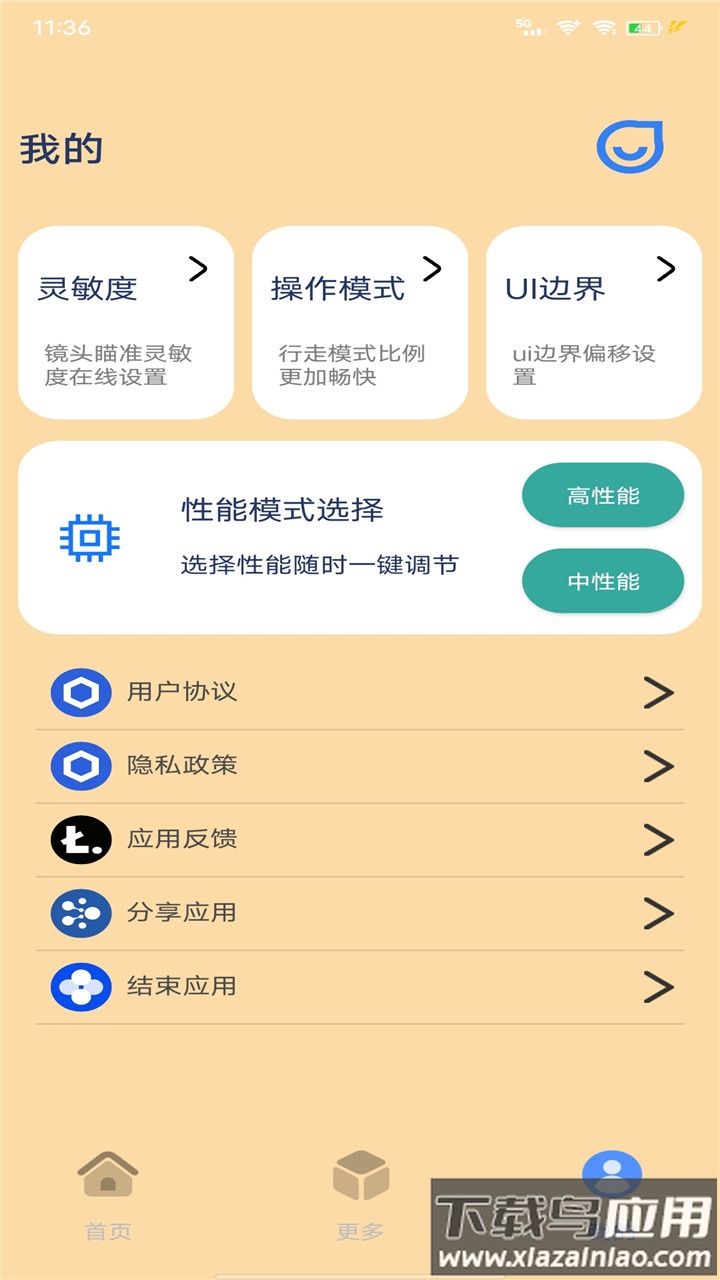Expand the UI边界 settings arrow
Viewport: 720px width, 1280px height.
pyautogui.click(x=668, y=268)
